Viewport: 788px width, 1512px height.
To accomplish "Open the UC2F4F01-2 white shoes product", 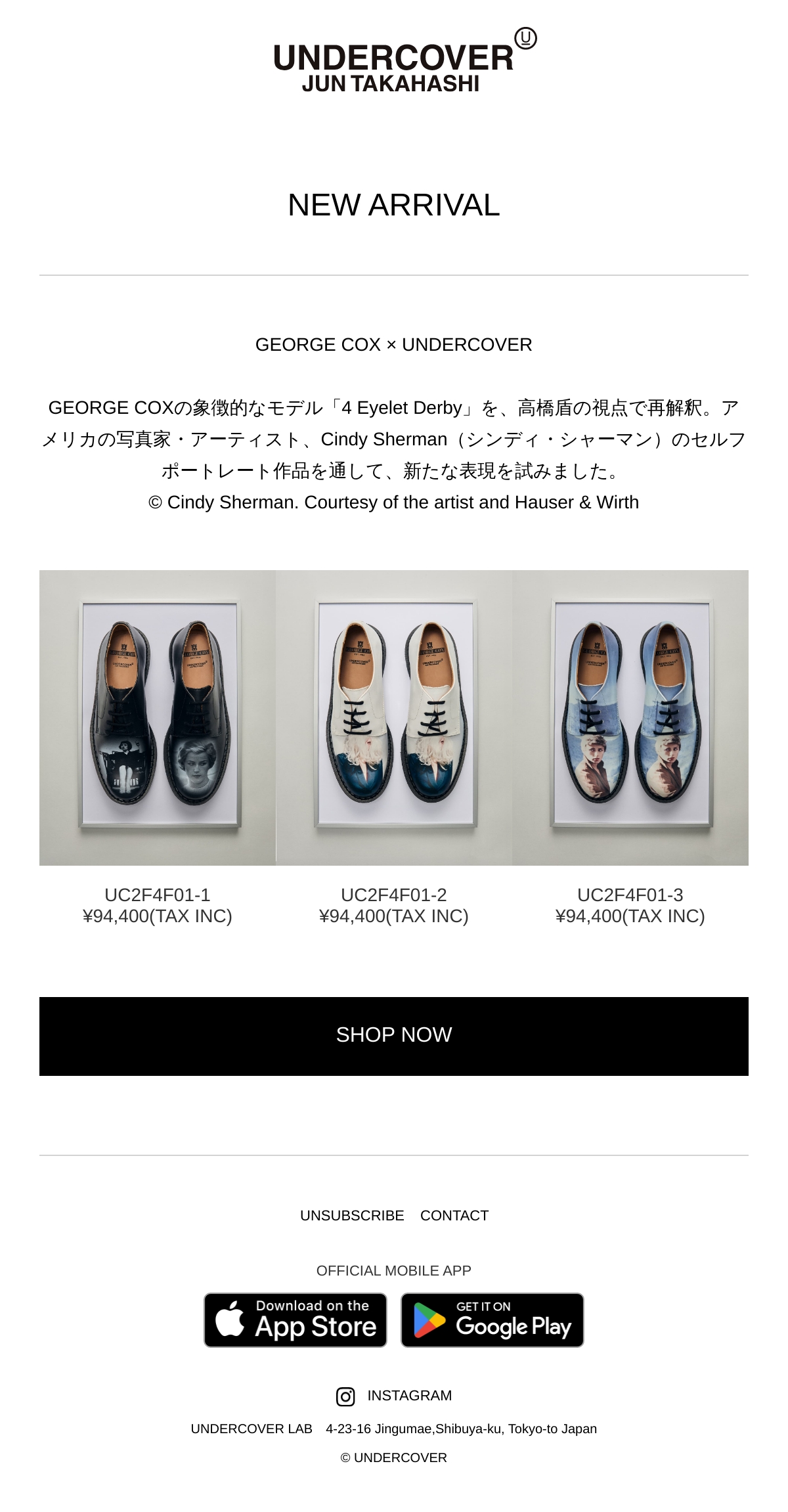I will click(x=394, y=717).
